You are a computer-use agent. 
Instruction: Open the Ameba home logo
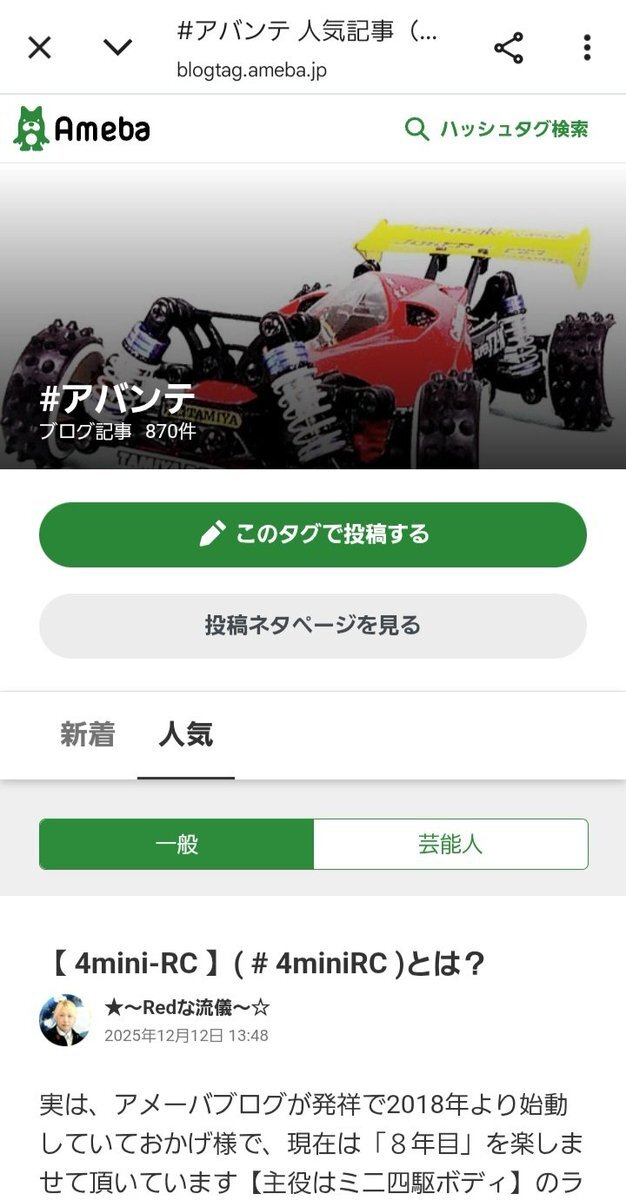(82, 129)
